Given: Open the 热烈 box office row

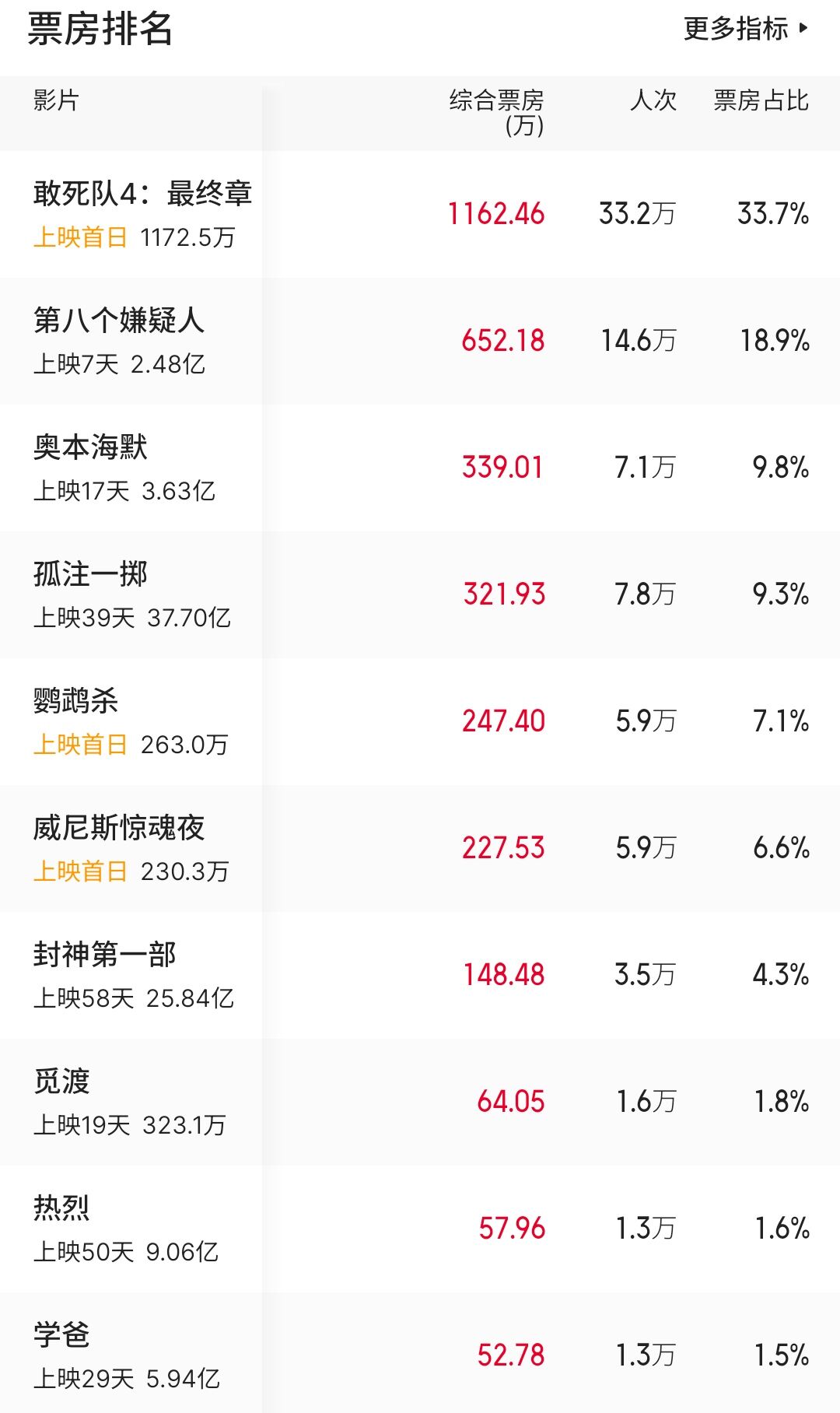Looking at the screenshot, I should (420, 1229).
